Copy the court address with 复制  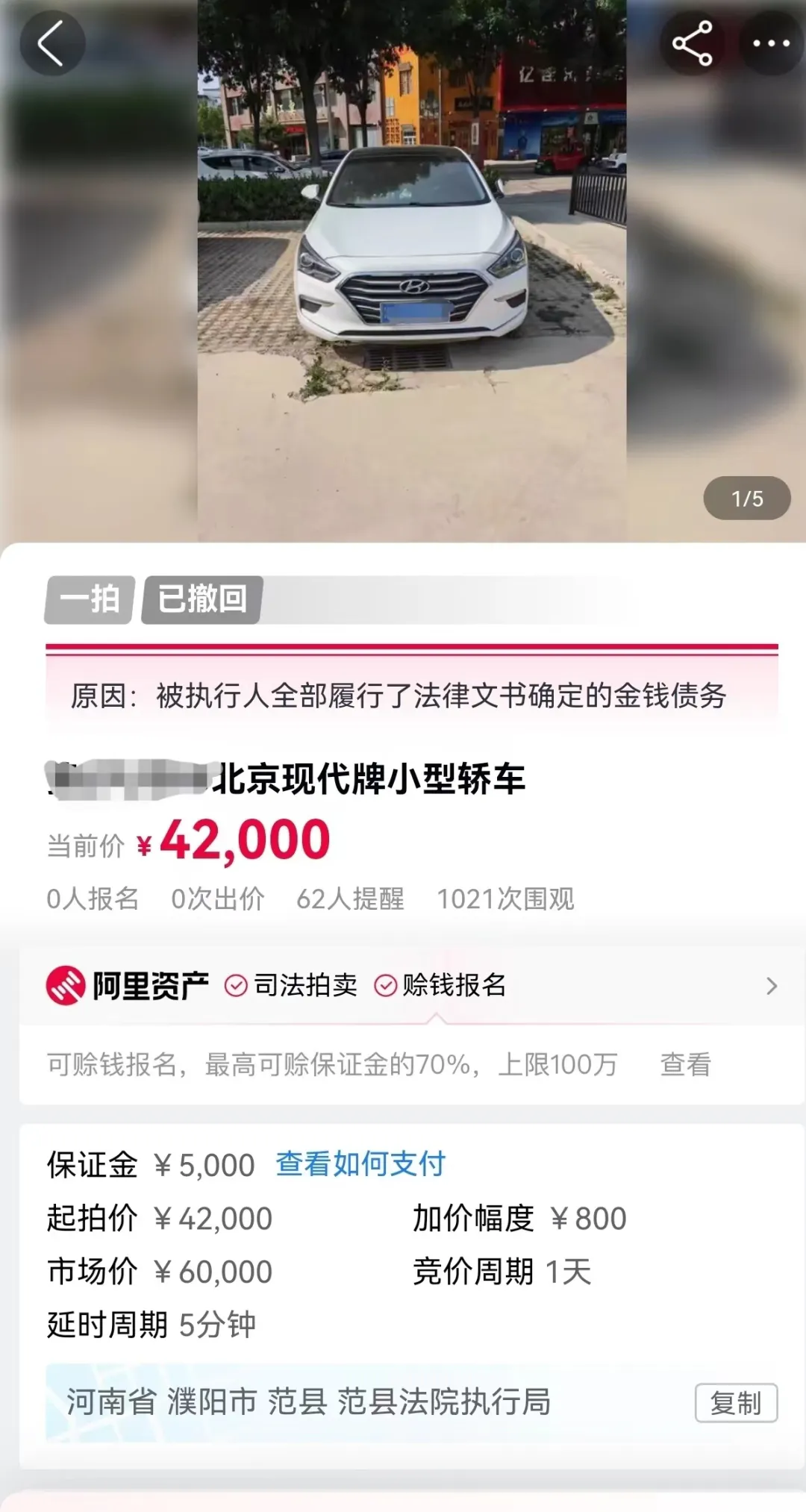coord(736,1402)
